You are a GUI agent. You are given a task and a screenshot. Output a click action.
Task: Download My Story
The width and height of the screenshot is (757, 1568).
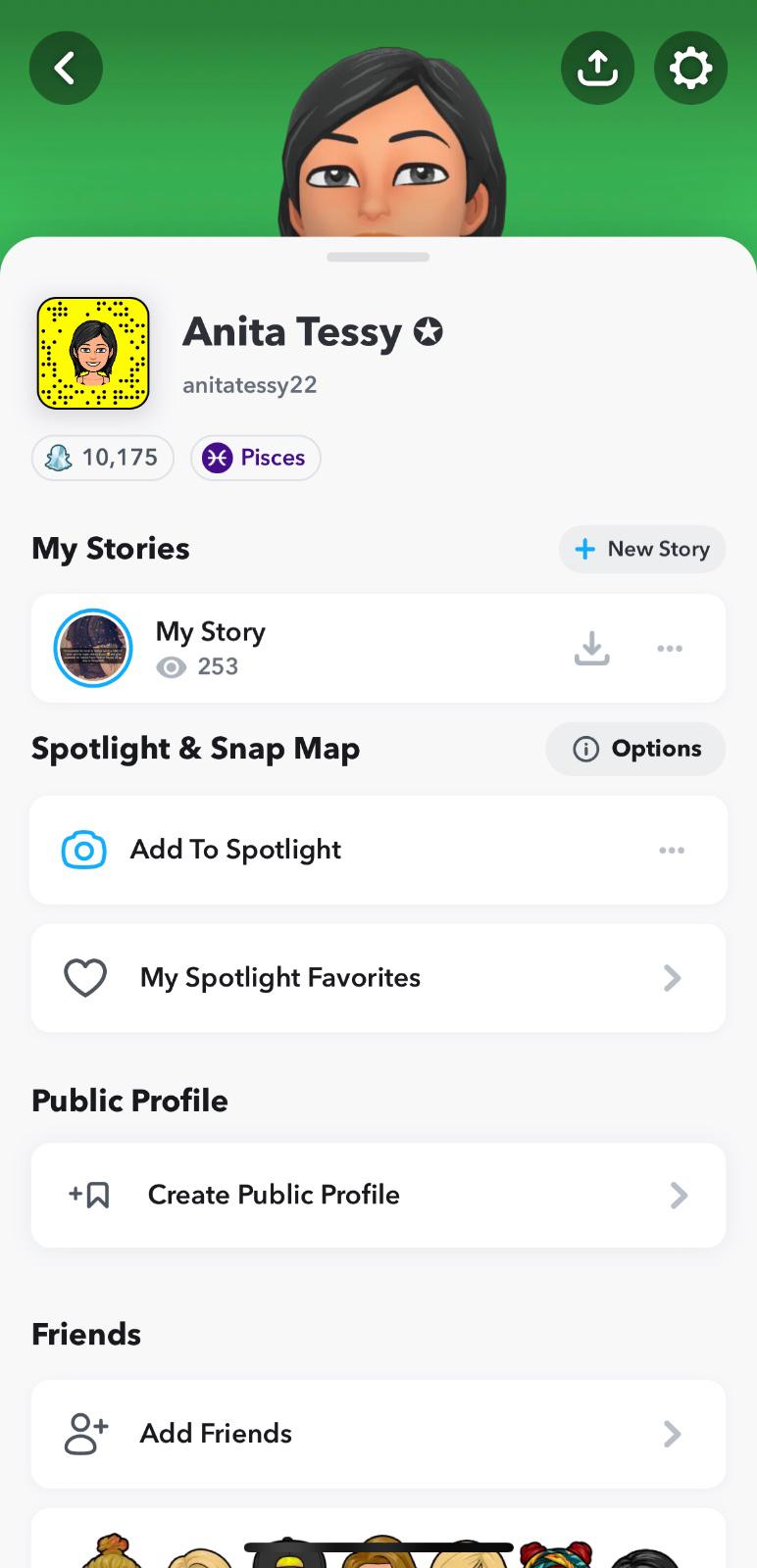tap(591, 648)
